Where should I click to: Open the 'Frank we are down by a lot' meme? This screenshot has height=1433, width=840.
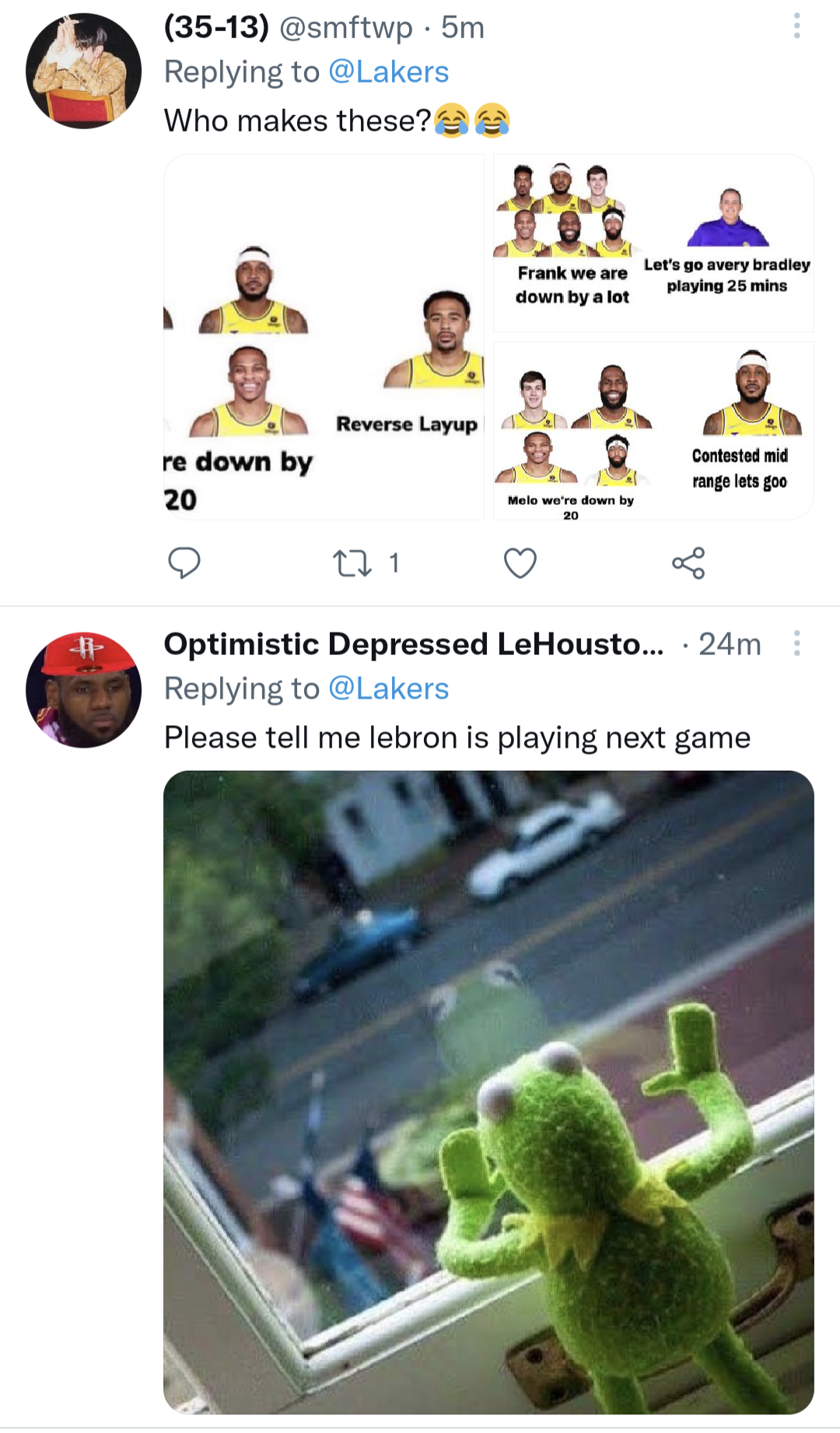click(652, 241)
